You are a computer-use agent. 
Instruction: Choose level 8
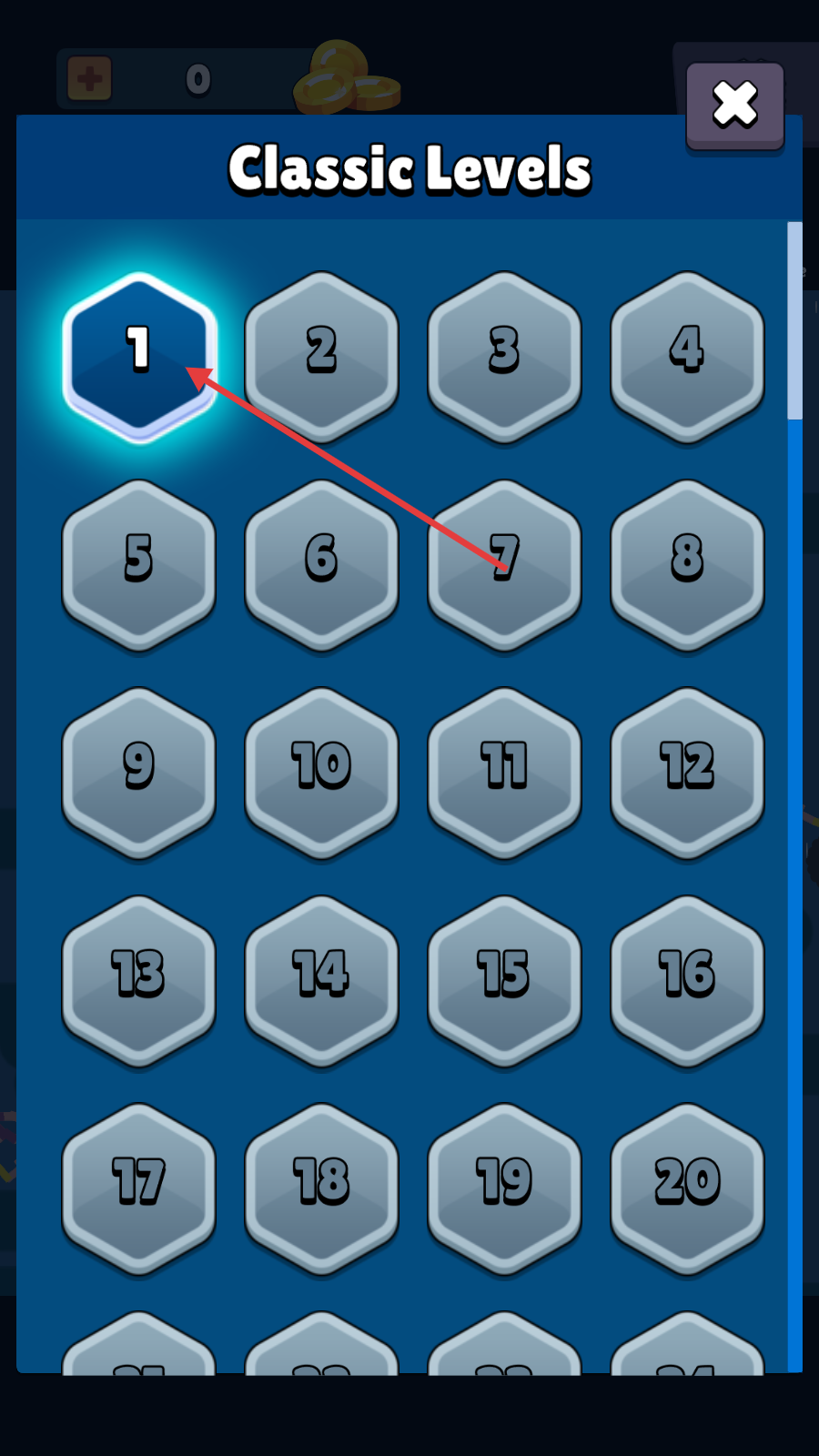(x=687, y=562)
